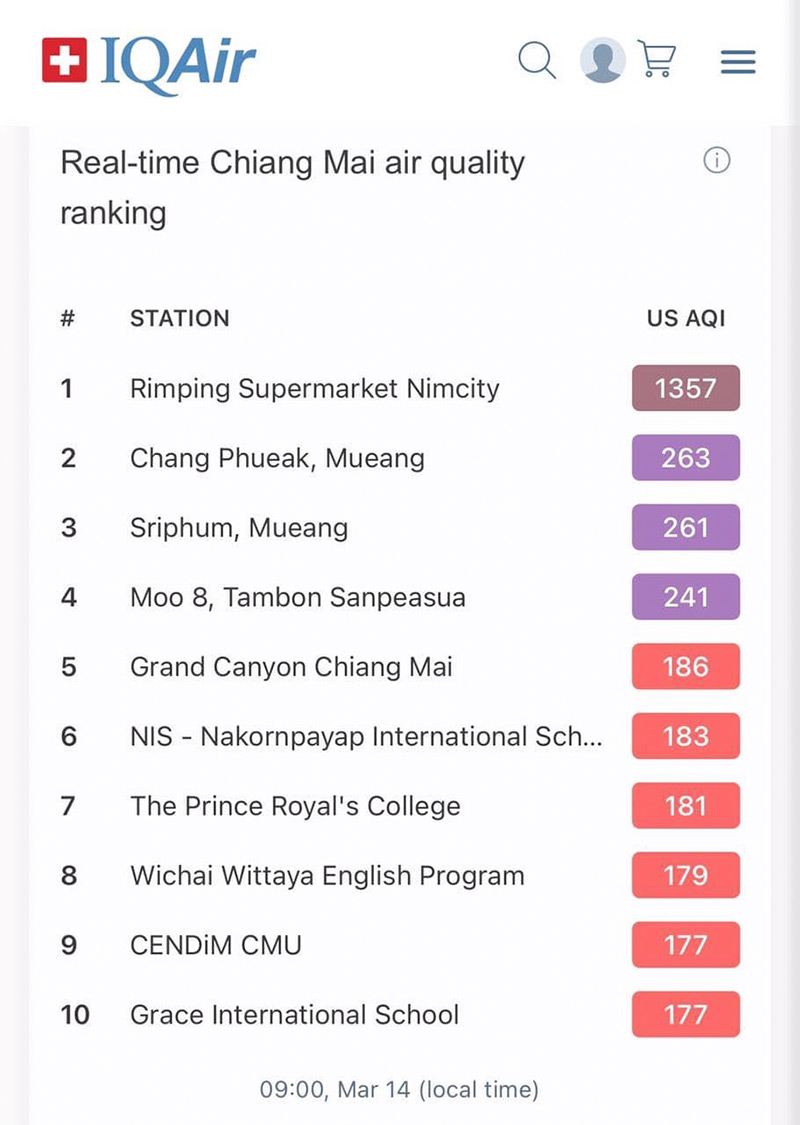Open Rimping Supermarket Nimcity station details
Screen dimensions: 800x1125
pos(314,389)
